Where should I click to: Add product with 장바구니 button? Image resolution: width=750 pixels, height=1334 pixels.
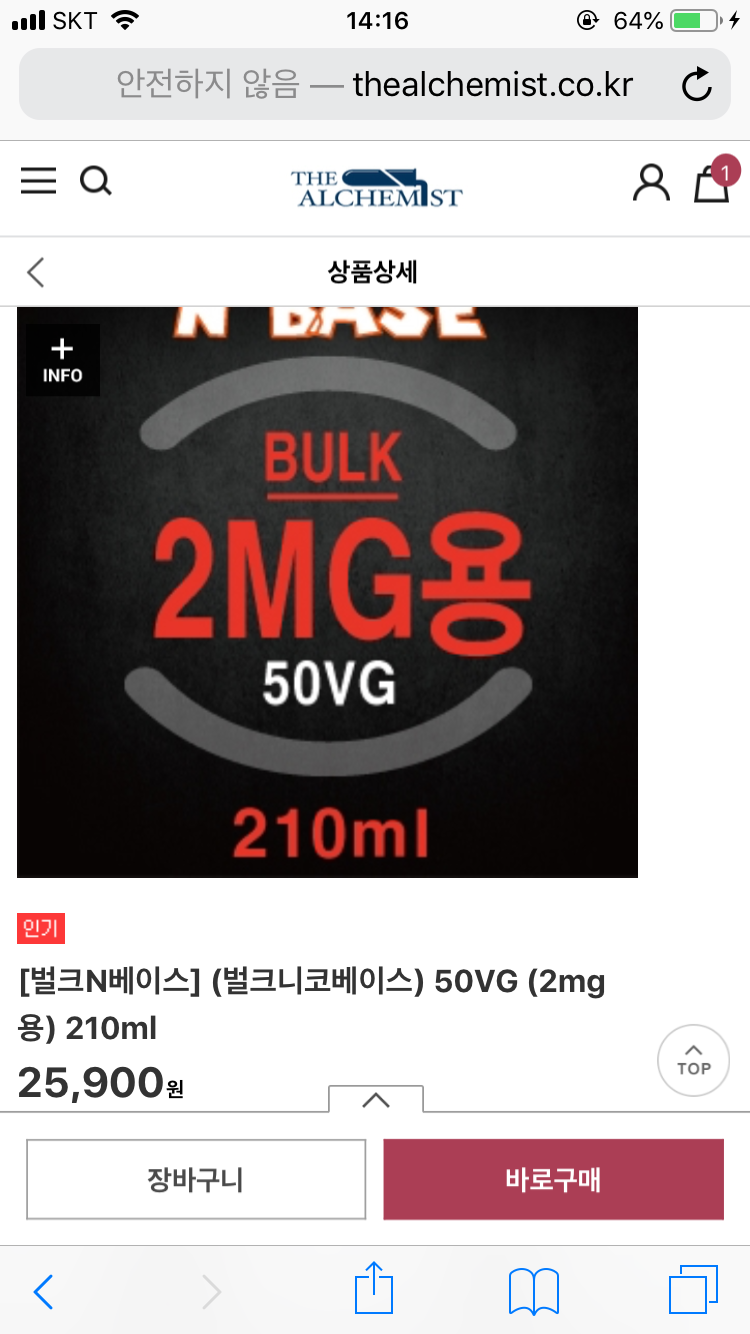[195, 1180]
